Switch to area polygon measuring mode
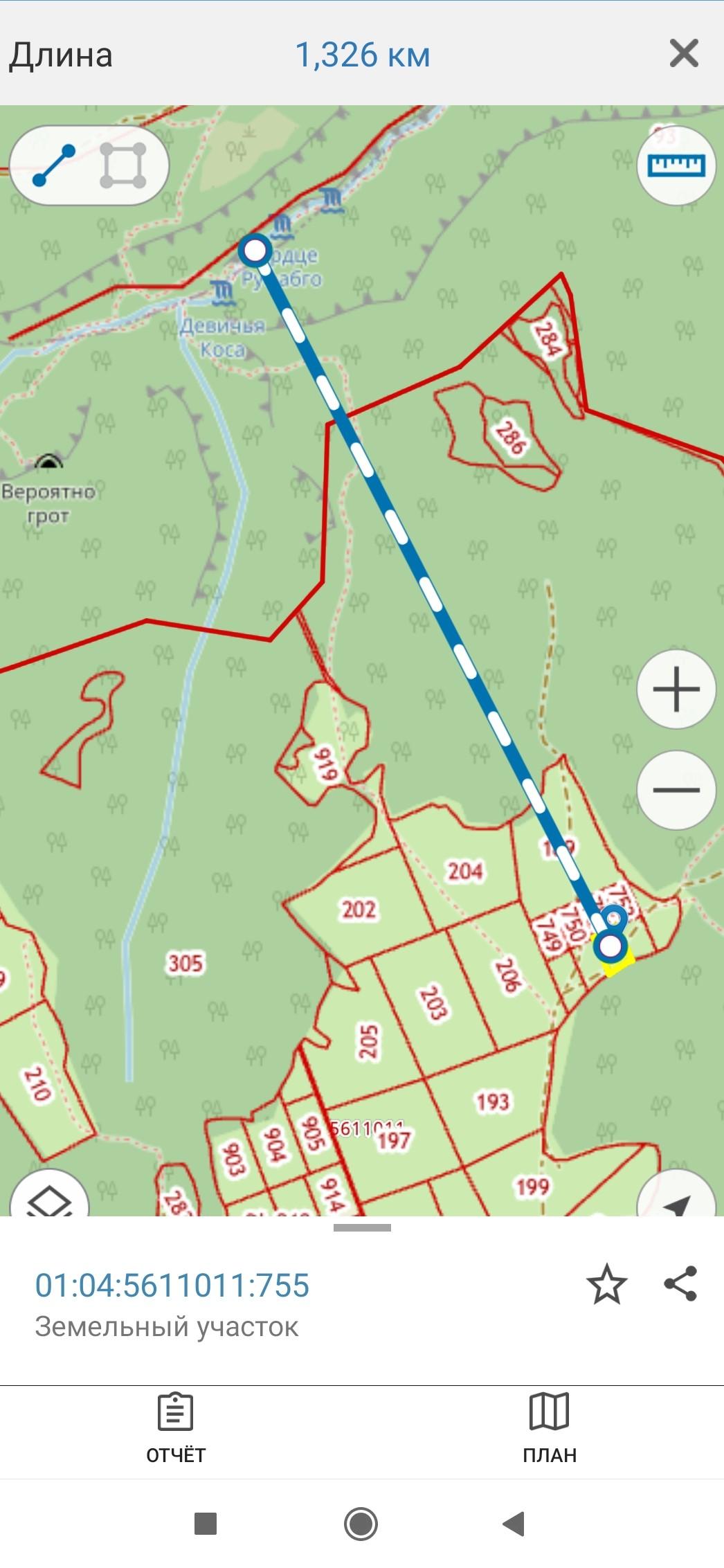The height and width of the screenshot is (1568, 724). click(123, 165)
